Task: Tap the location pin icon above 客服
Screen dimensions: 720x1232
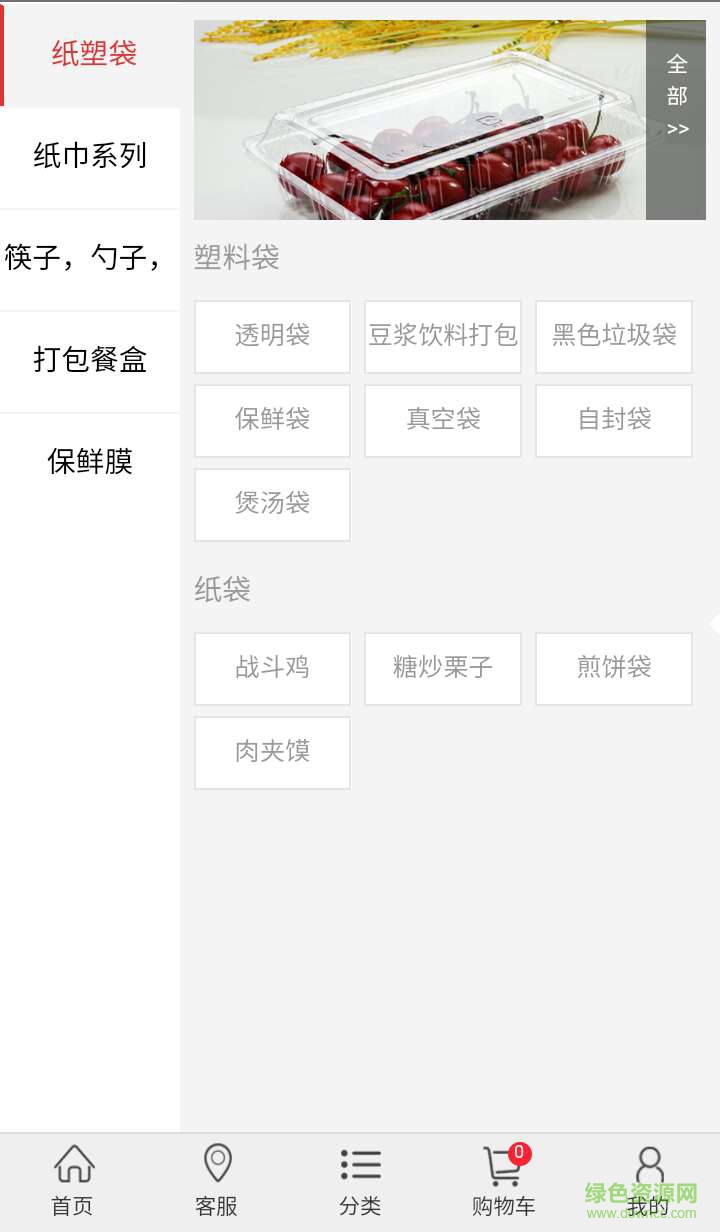Action: [215, 1163]
